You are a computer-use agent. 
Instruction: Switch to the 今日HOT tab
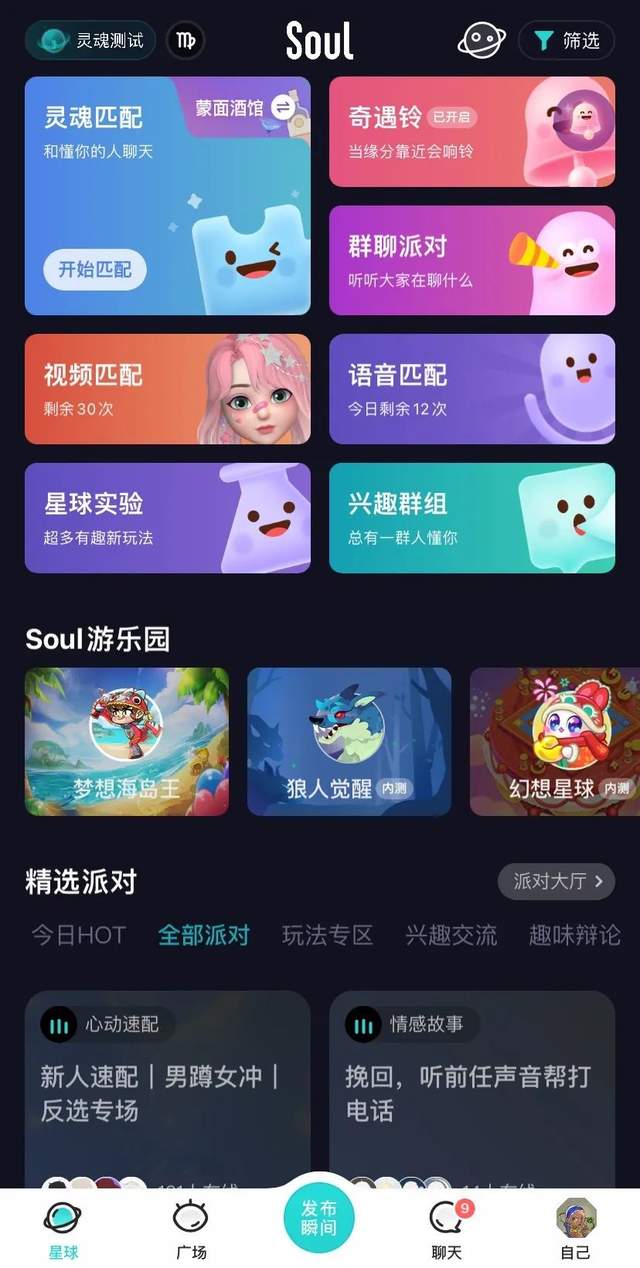[78, 935]
